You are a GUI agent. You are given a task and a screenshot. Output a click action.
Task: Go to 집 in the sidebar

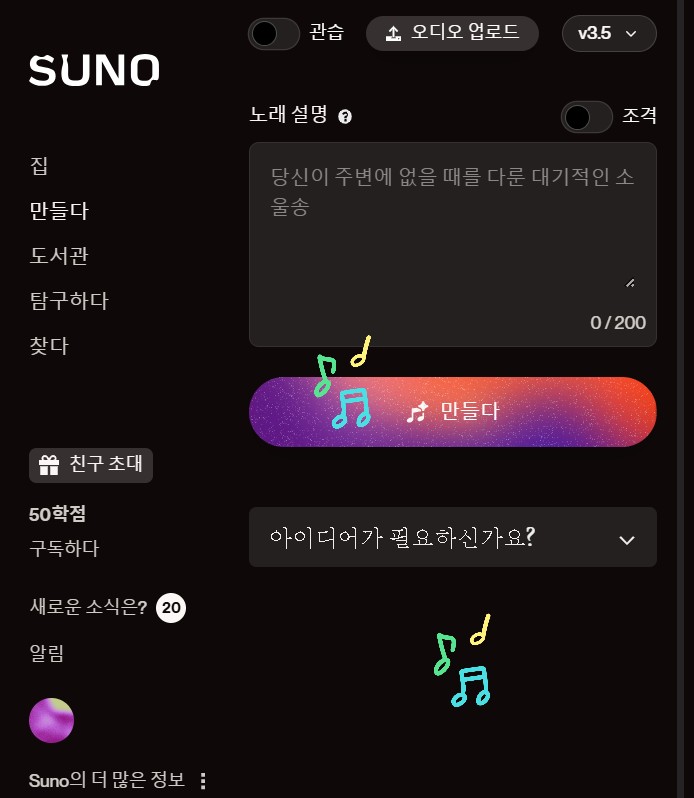coord(40,166)
